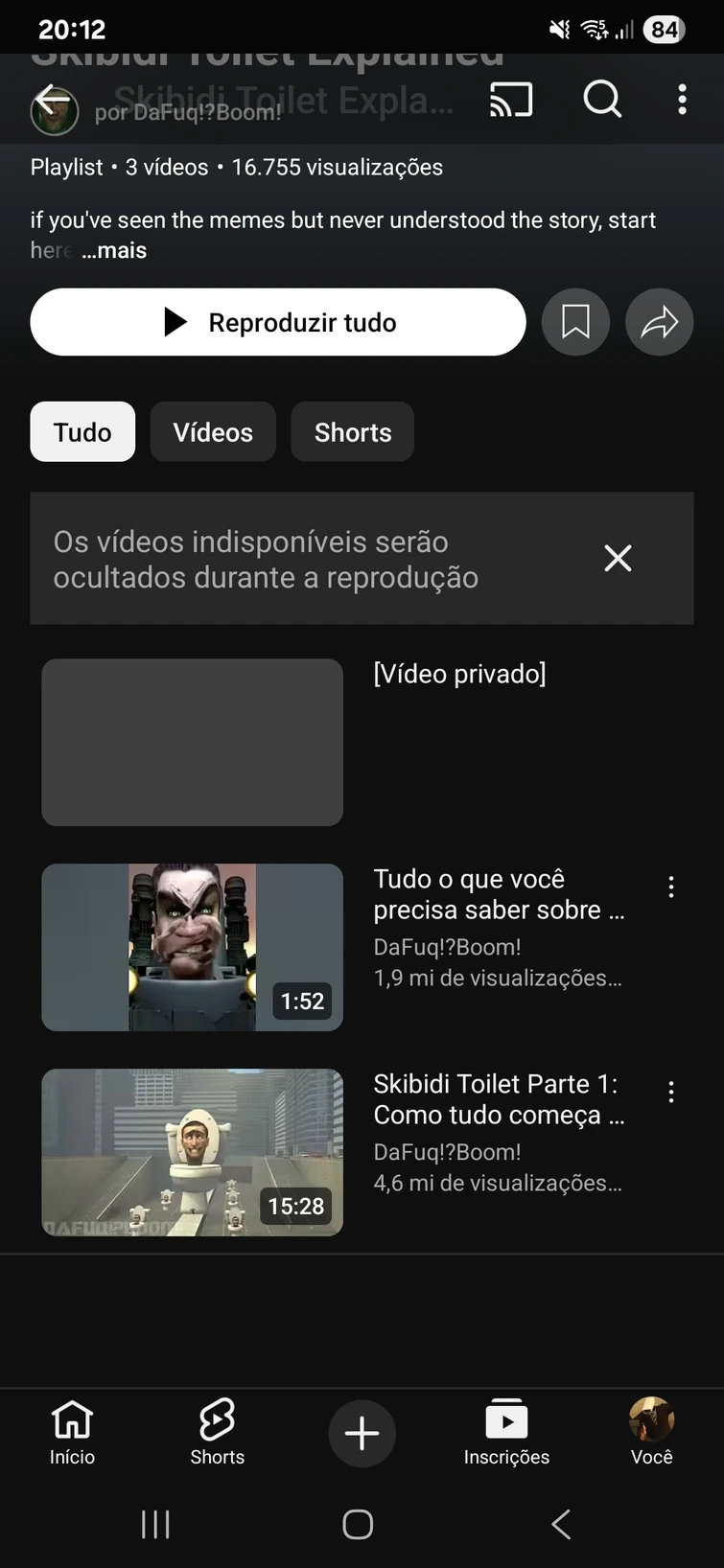Screen dimensions: 724x1568
Task: Share this playlist
Action: click(x=660, y=322)
